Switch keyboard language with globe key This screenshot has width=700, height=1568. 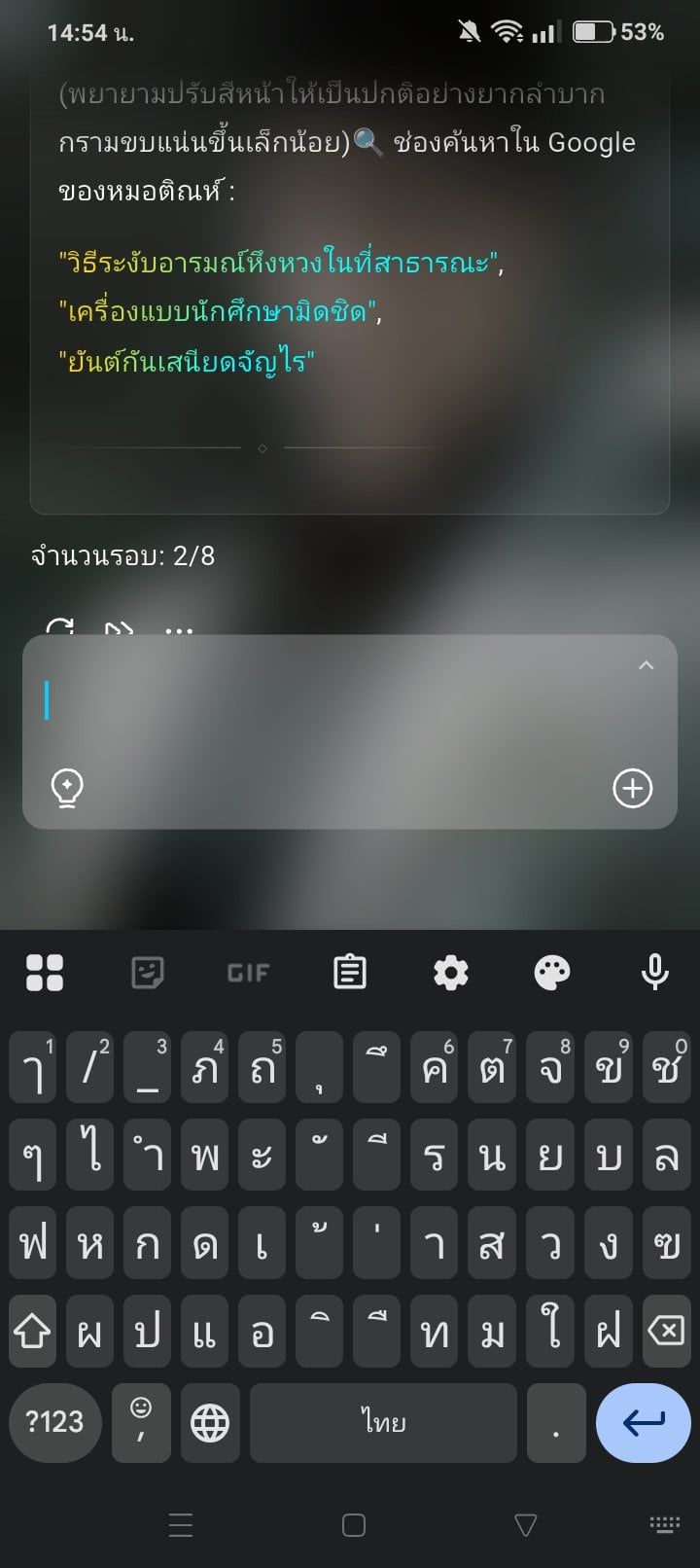[x=210, y=1423]
